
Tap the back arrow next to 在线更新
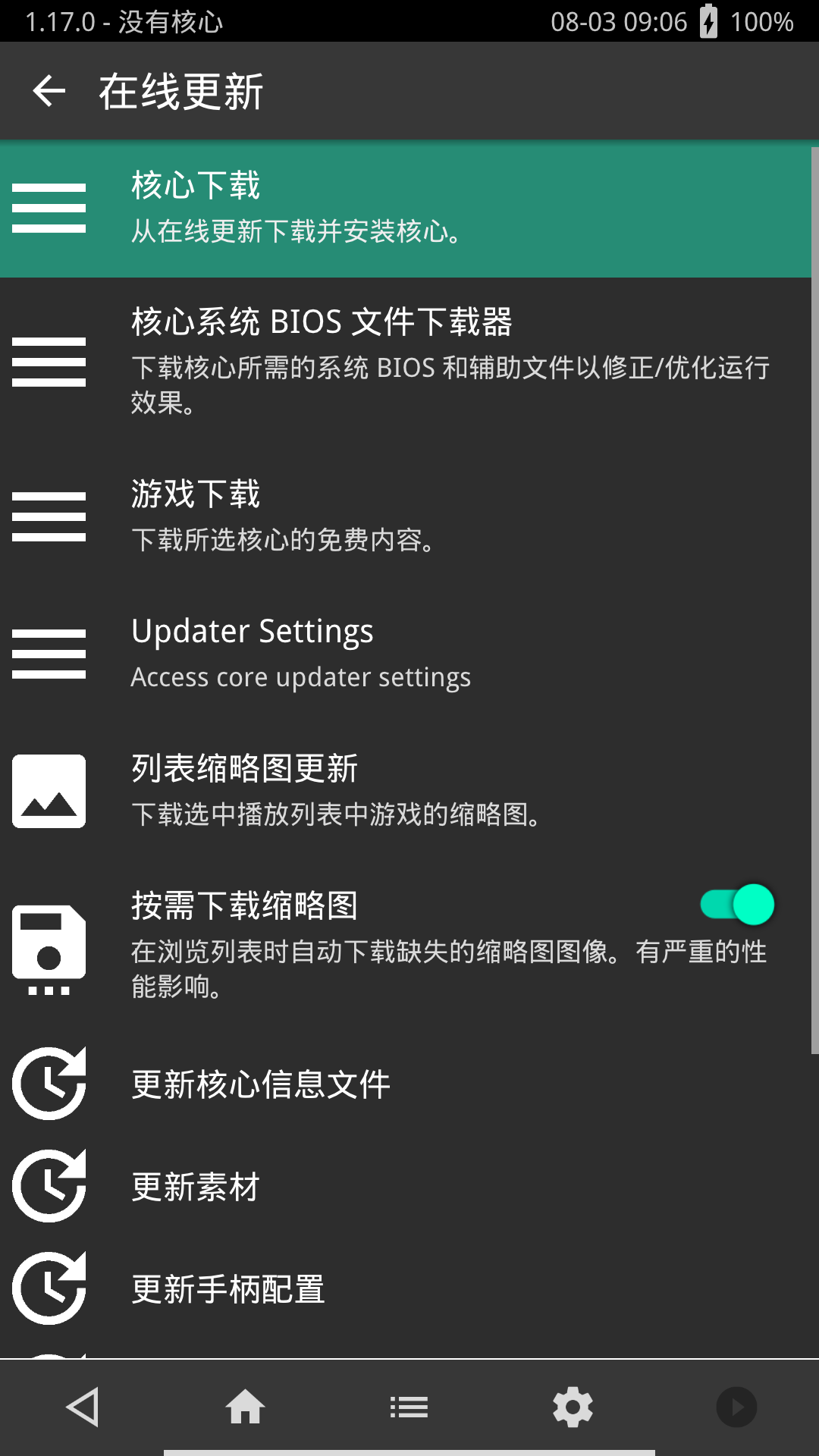[x=49, y=92]
